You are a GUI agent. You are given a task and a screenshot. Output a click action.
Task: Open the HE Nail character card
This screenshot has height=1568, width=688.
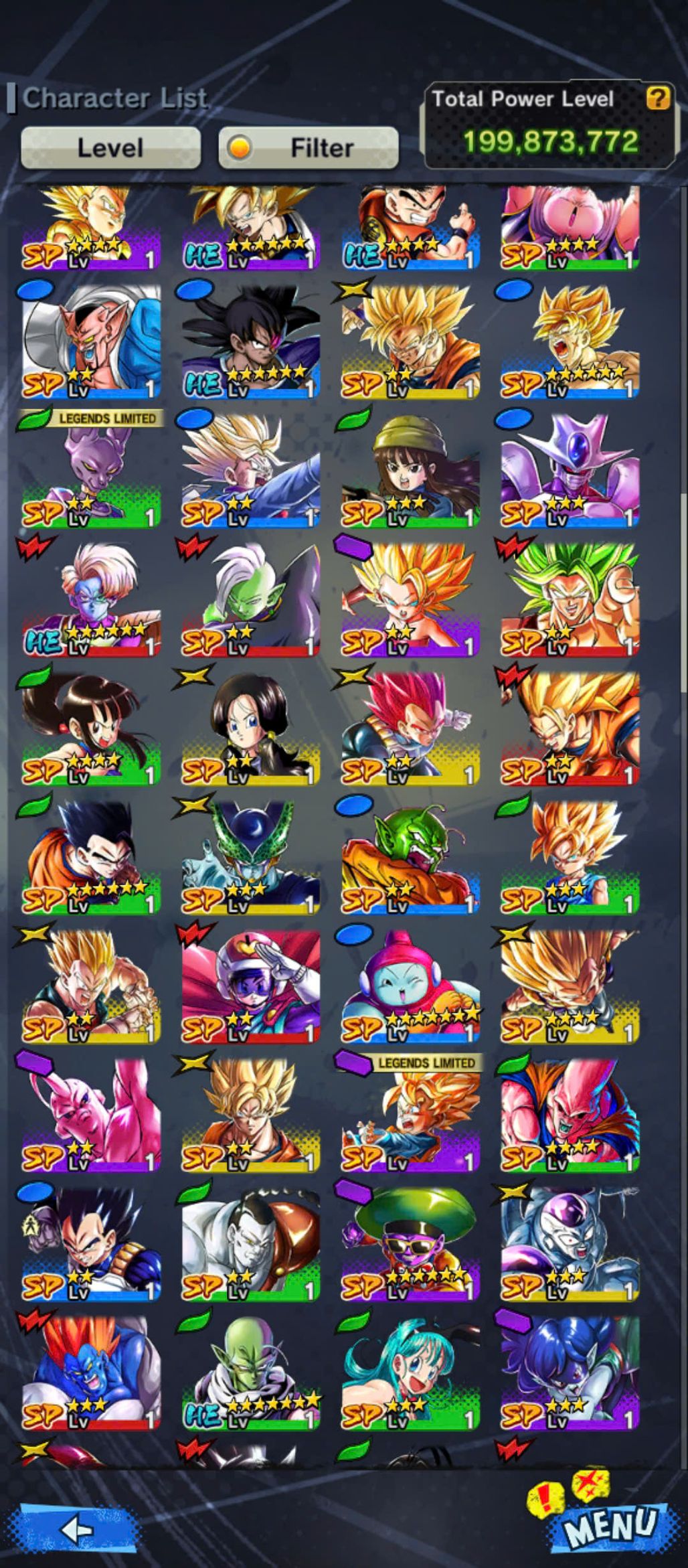point(250,1372)
